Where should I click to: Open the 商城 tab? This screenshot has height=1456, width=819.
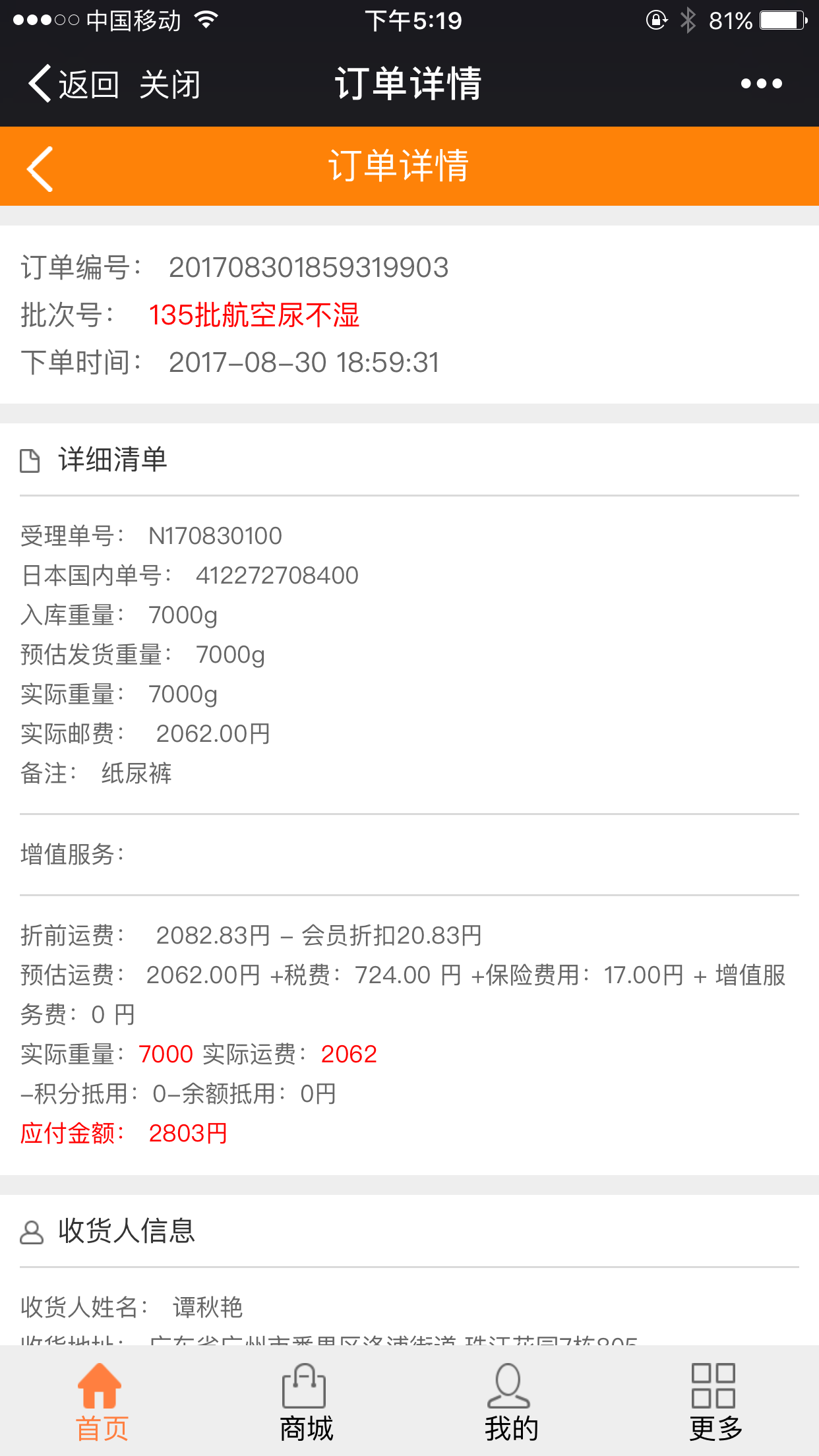pos(306,1402)
